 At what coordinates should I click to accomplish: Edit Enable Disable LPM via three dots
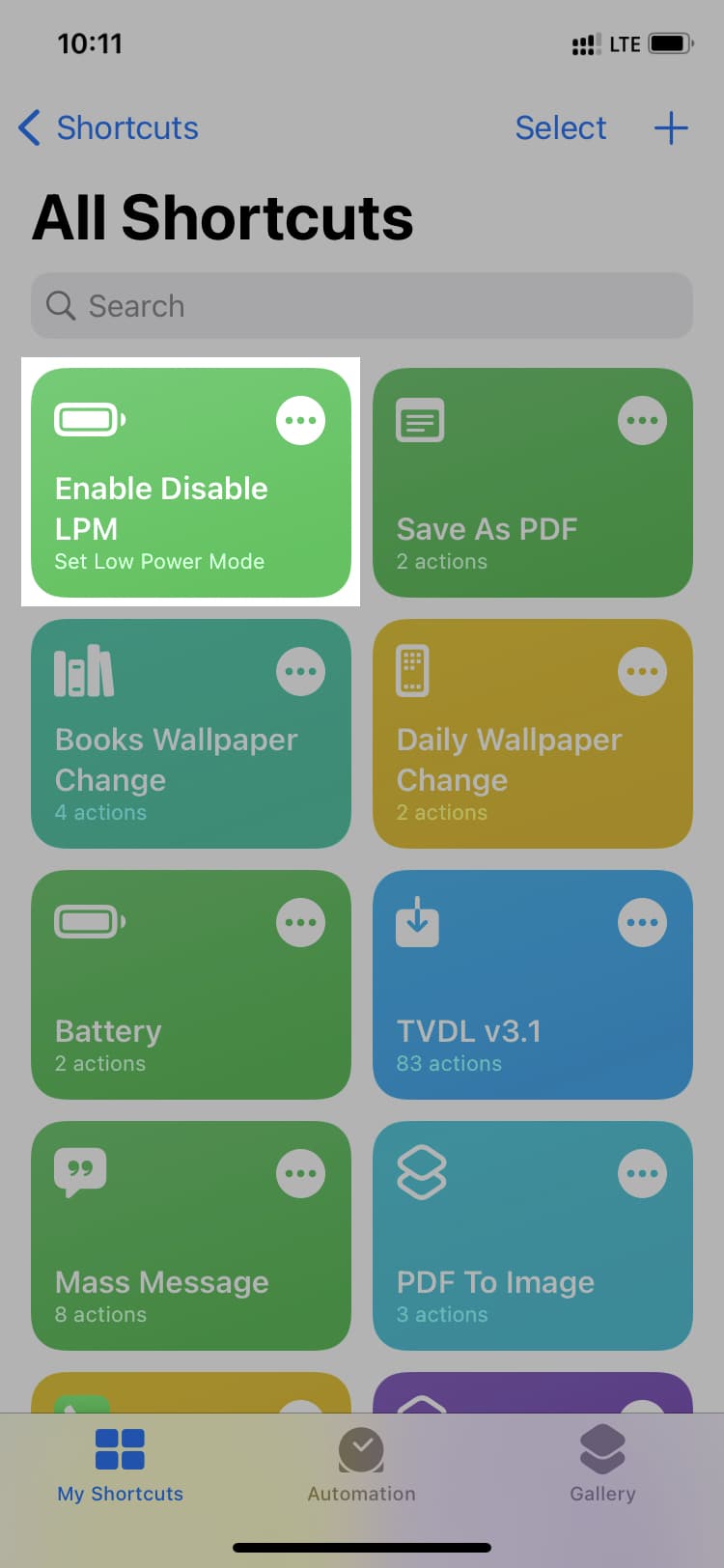300,421
